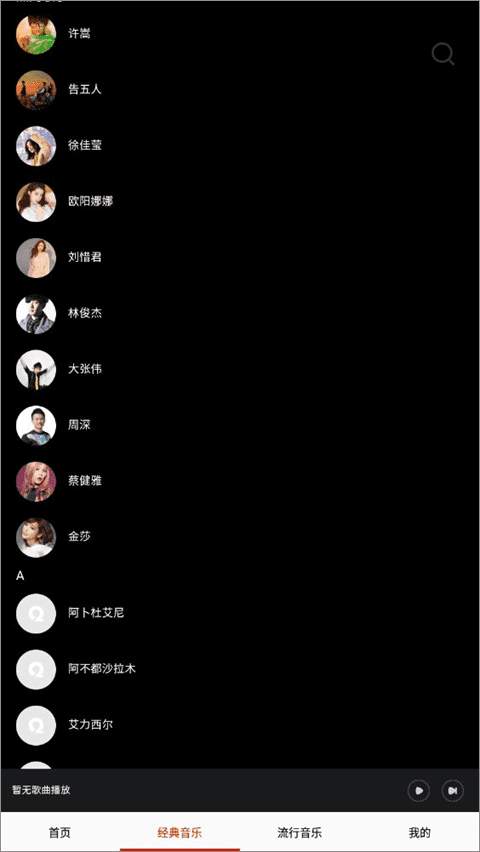Open artist 大张伟
Viewport: 480px width, 852px height.
(x=240, y=369)
